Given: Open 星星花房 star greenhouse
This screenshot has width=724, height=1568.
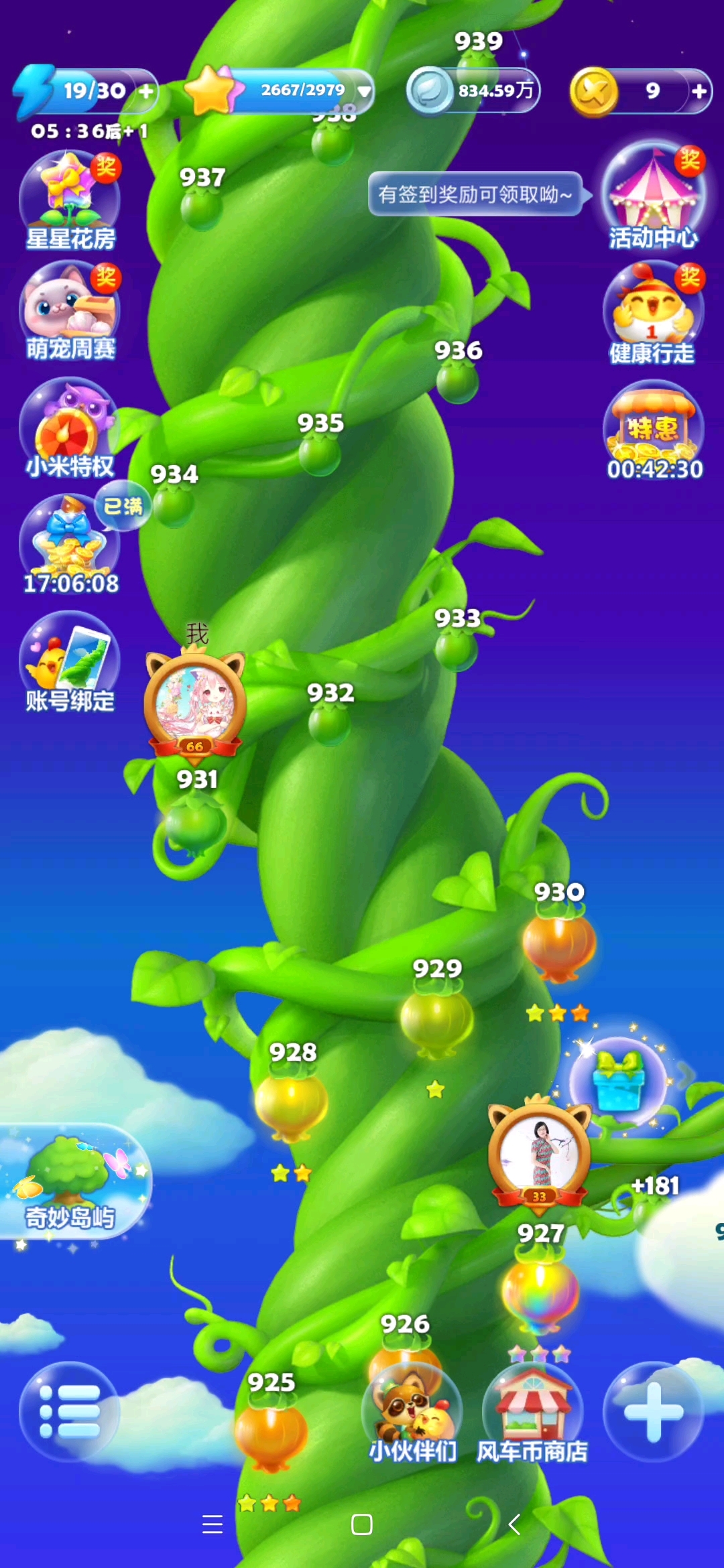Looking at the screenshot, I should [x=70, y=200].
